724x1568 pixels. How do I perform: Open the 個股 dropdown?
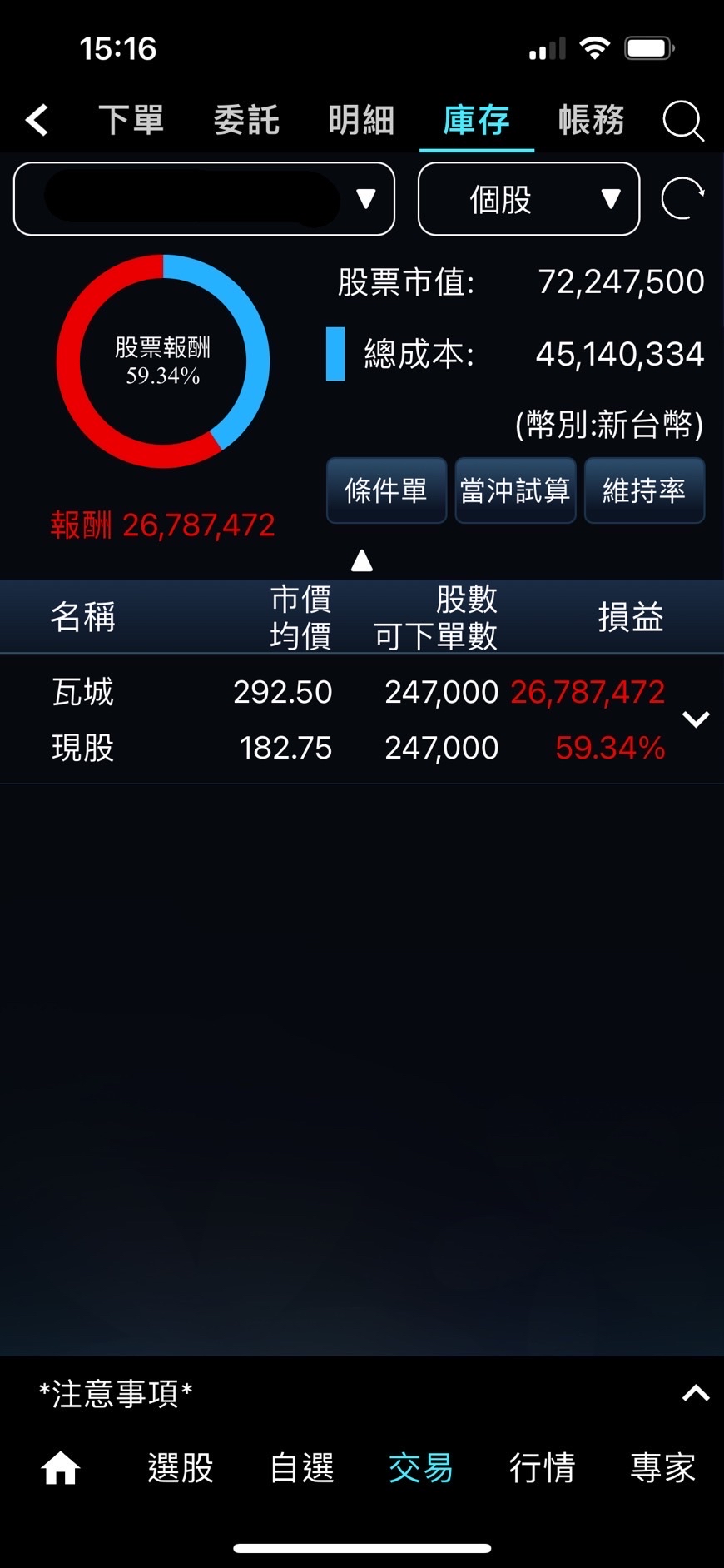(x=528, y=199)
